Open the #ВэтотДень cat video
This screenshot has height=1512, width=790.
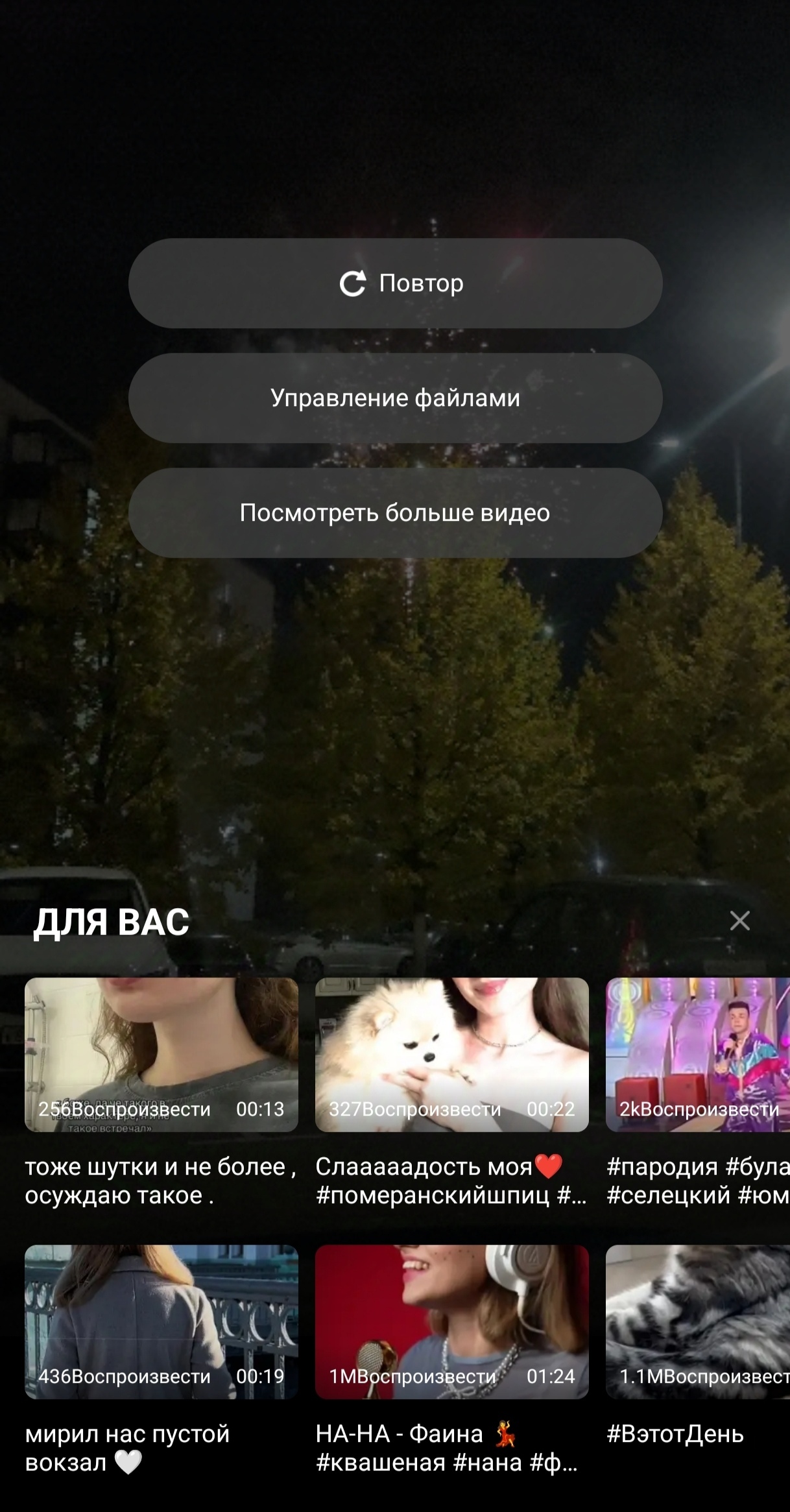pos(697,1321)
